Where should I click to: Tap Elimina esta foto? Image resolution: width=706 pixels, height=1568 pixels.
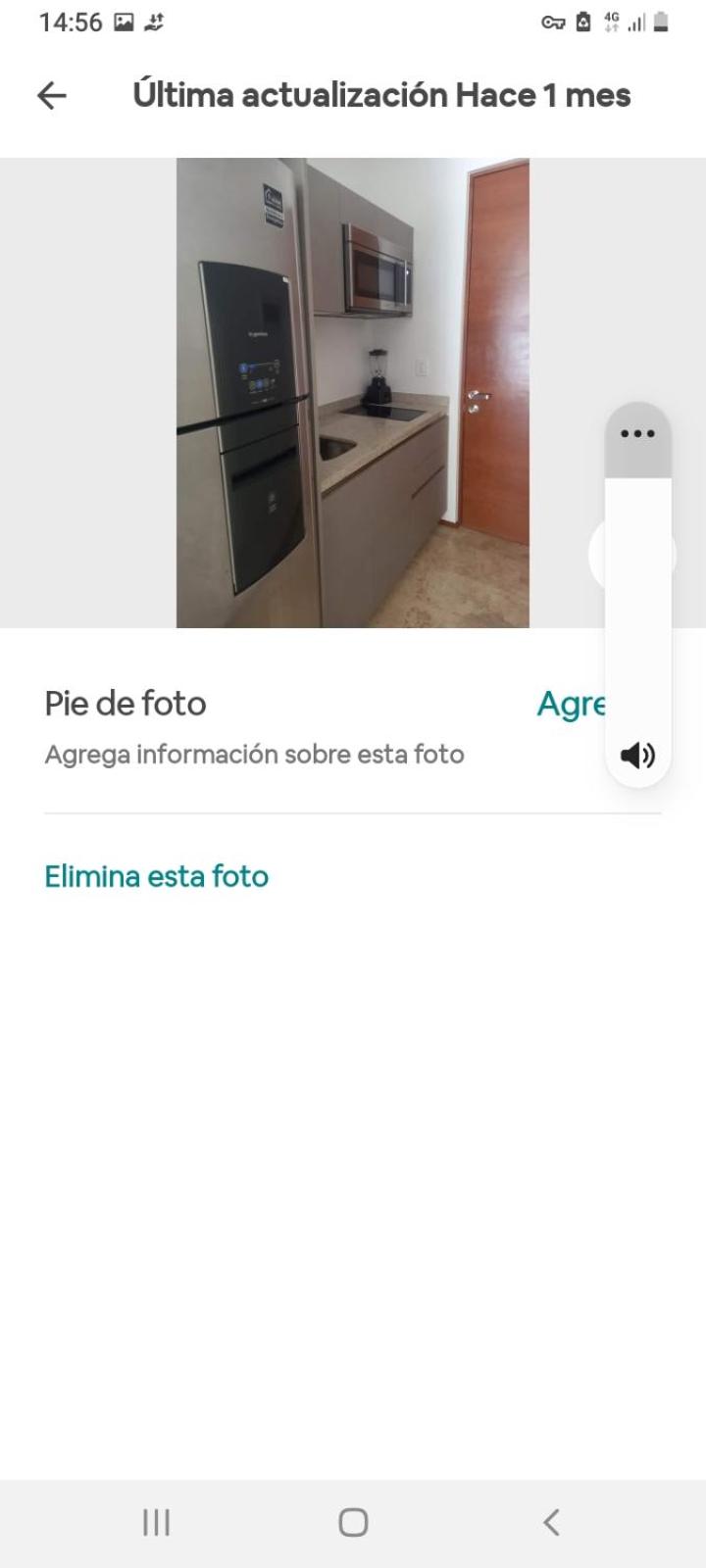[x=157, y=876]
